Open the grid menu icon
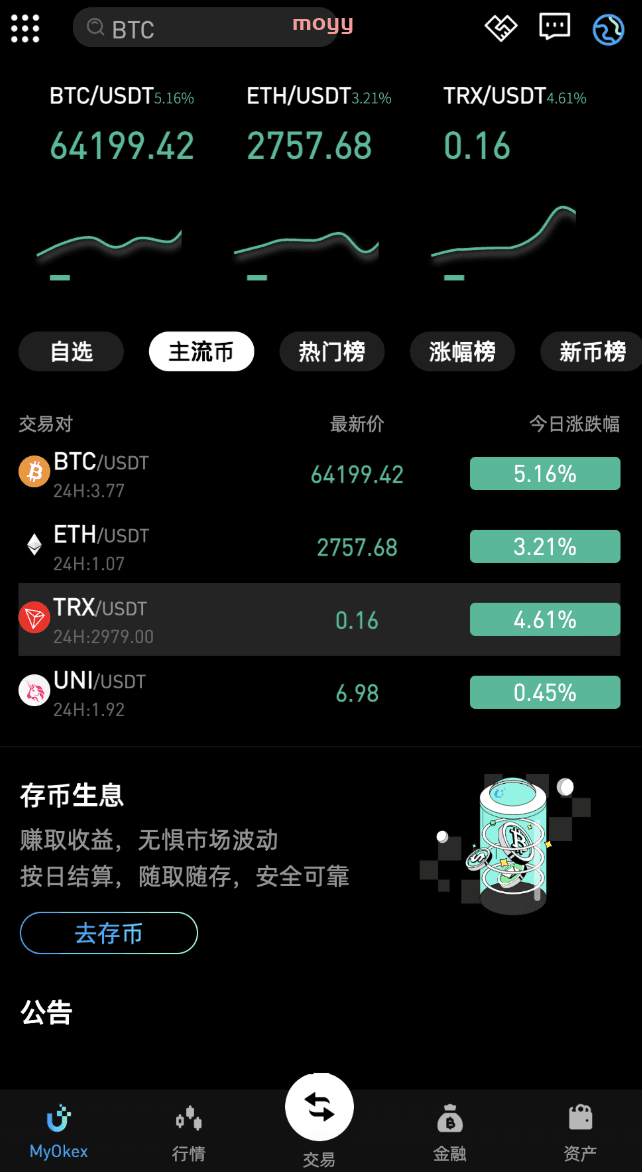 point(25,28)
